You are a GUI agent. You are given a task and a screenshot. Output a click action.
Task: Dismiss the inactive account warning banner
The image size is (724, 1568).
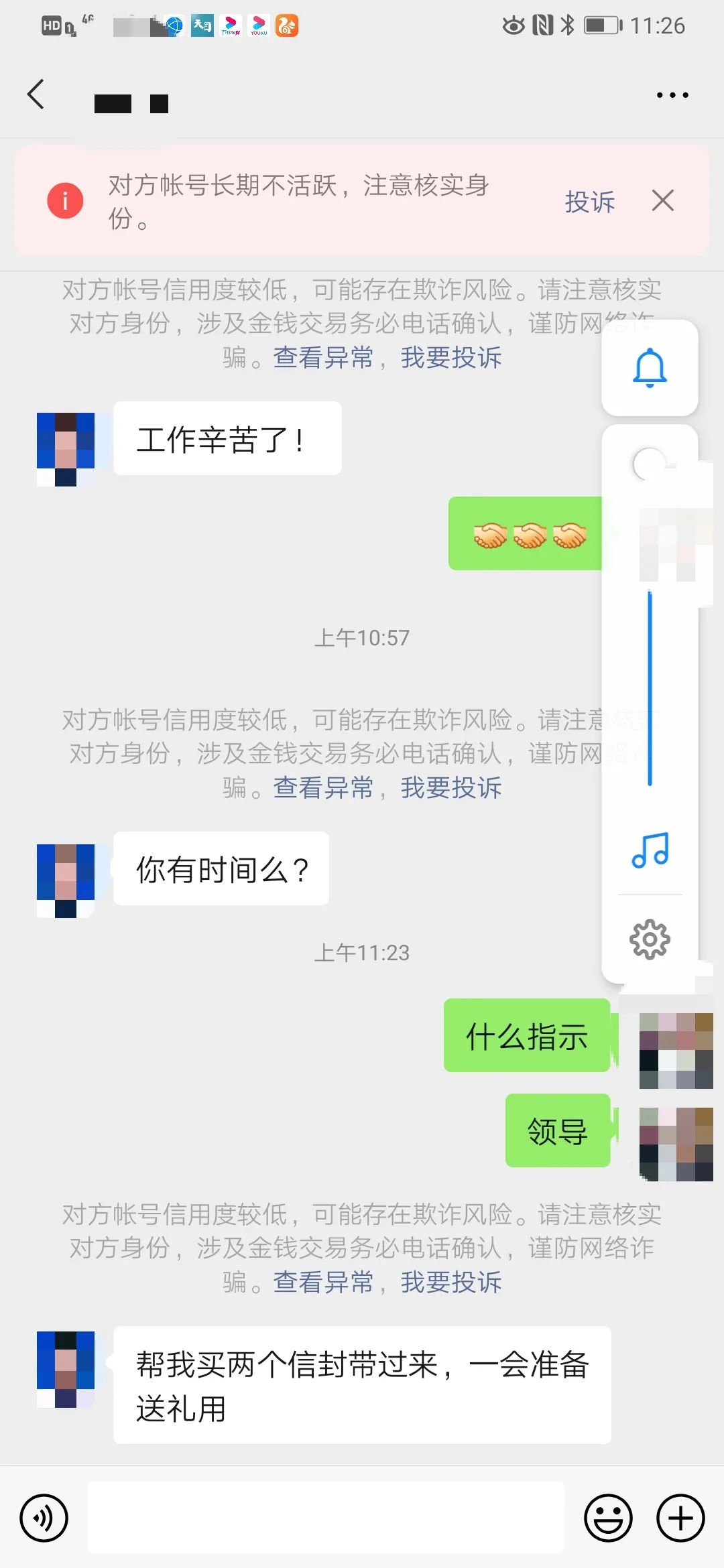coord(662,200)
